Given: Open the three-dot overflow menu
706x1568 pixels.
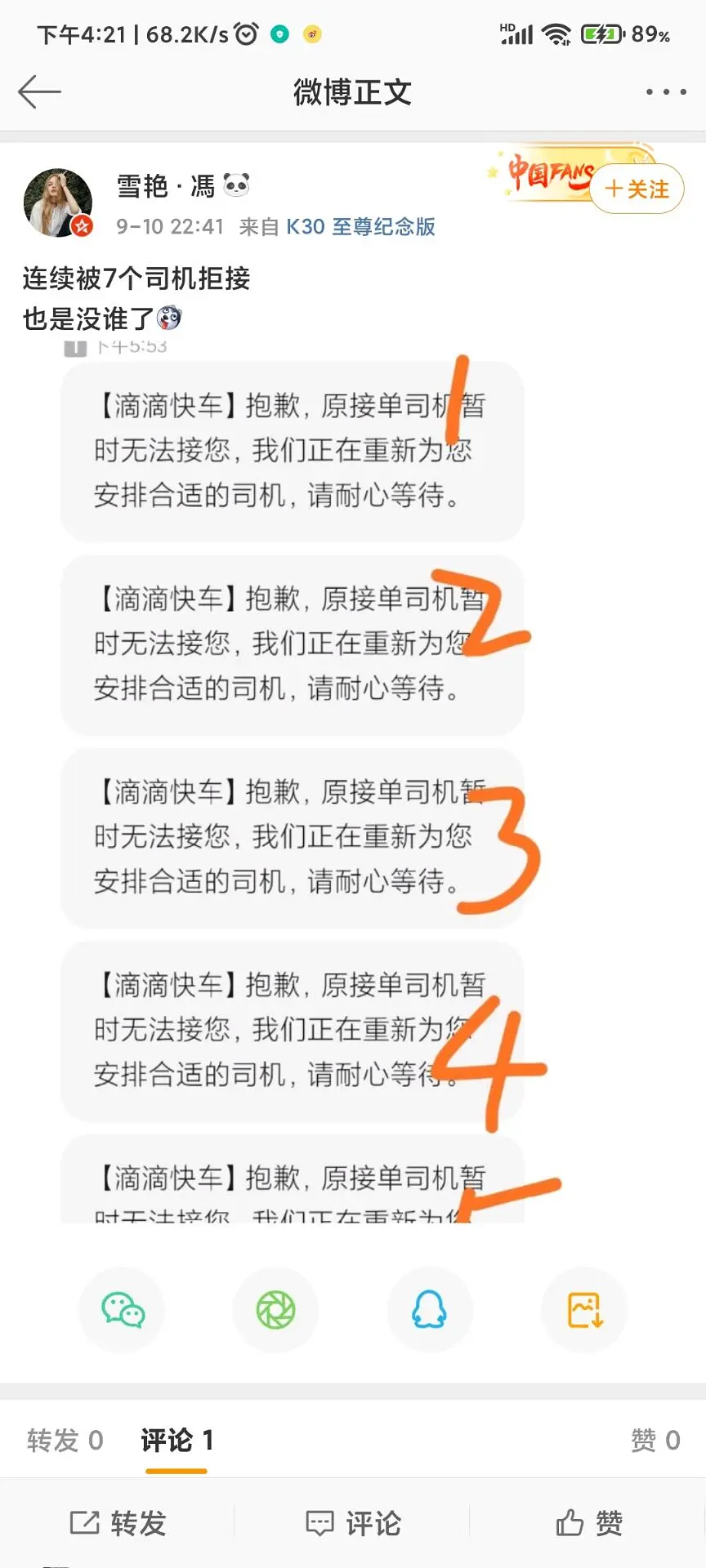Looking at the screenshot, I should pos(665,92).
